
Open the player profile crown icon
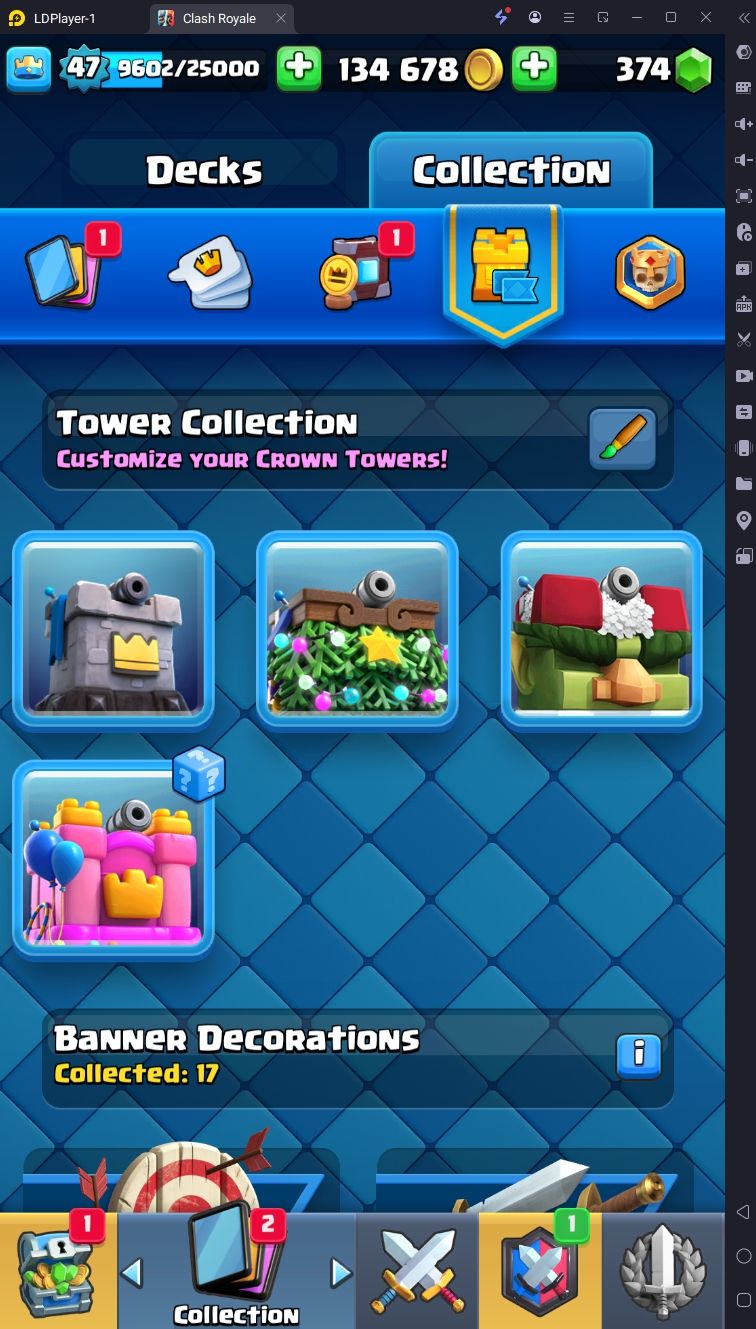tap(29, 68)
